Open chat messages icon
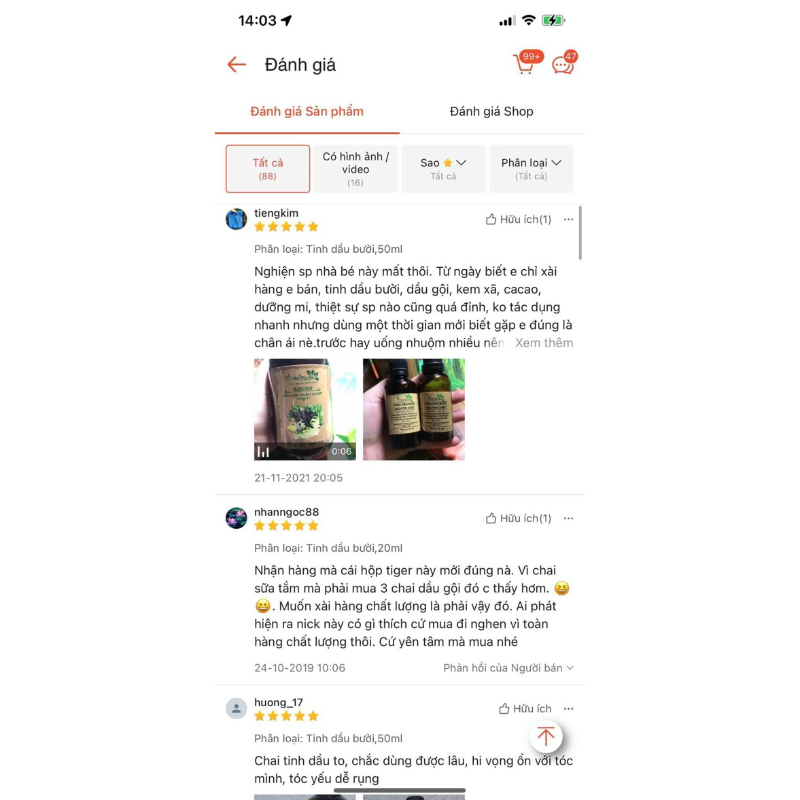Image resolution: width=800 pixels, height=800 pixels. click(563, 65)
